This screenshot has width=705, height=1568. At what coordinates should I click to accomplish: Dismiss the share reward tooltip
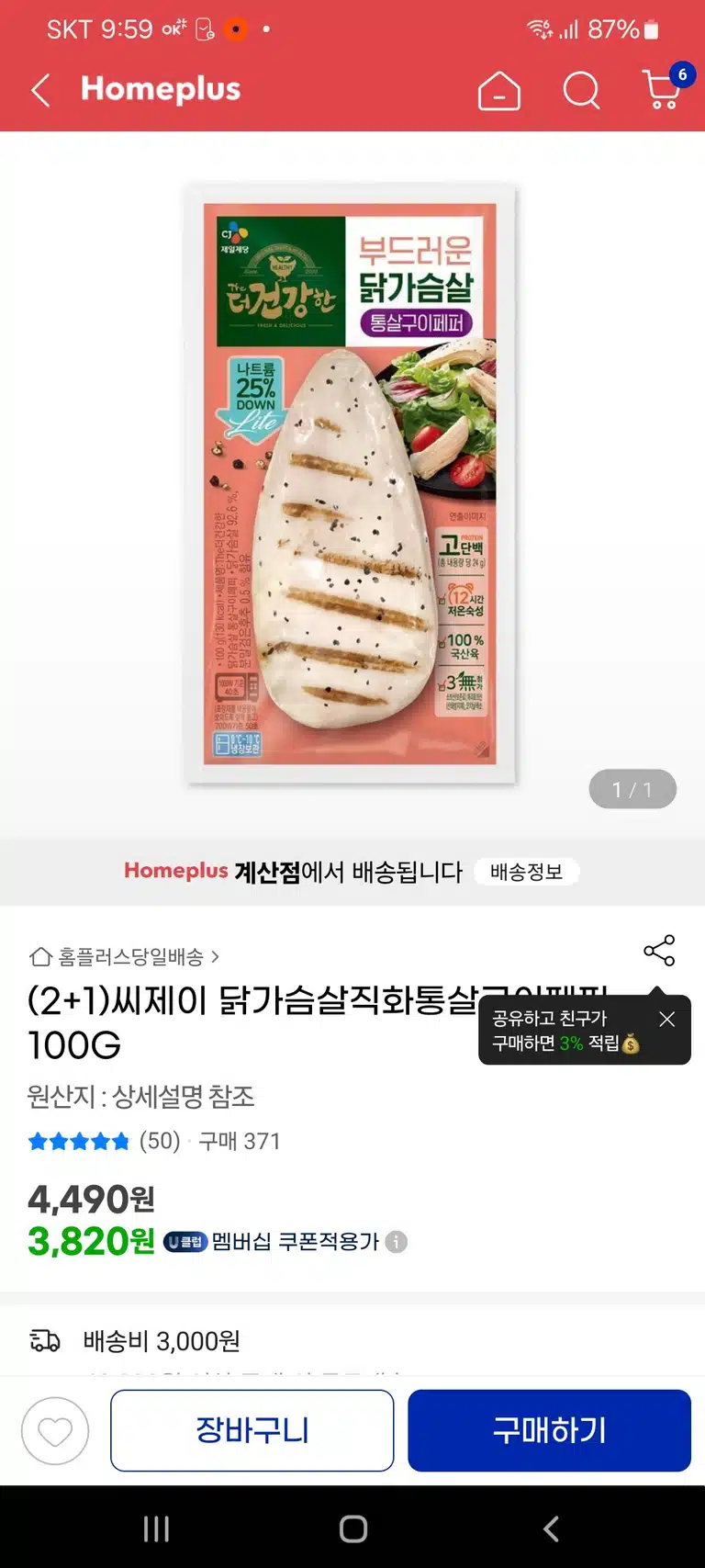click(667, 1019)
